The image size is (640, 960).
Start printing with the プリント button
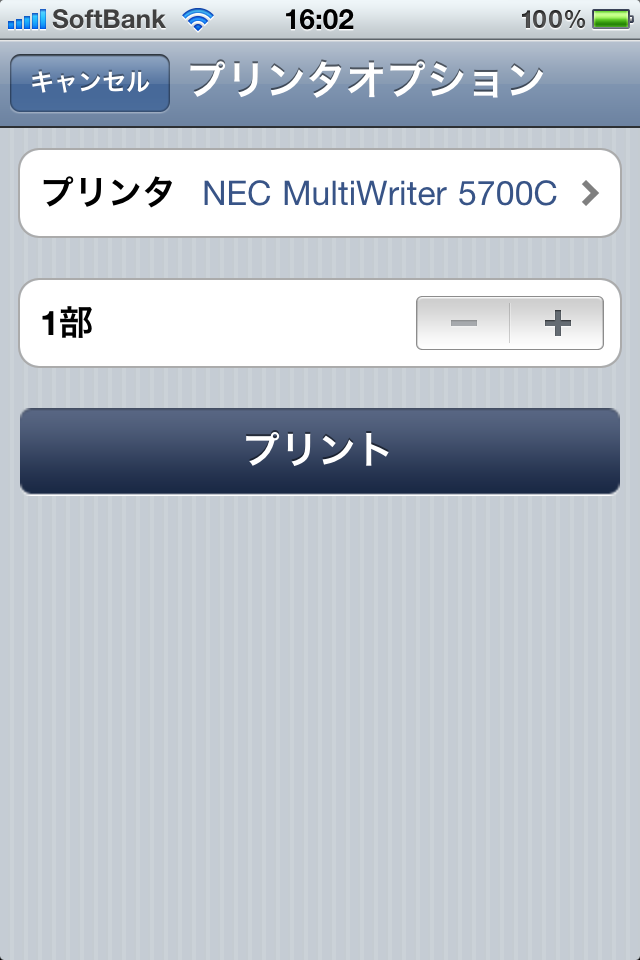pos(320,451)
